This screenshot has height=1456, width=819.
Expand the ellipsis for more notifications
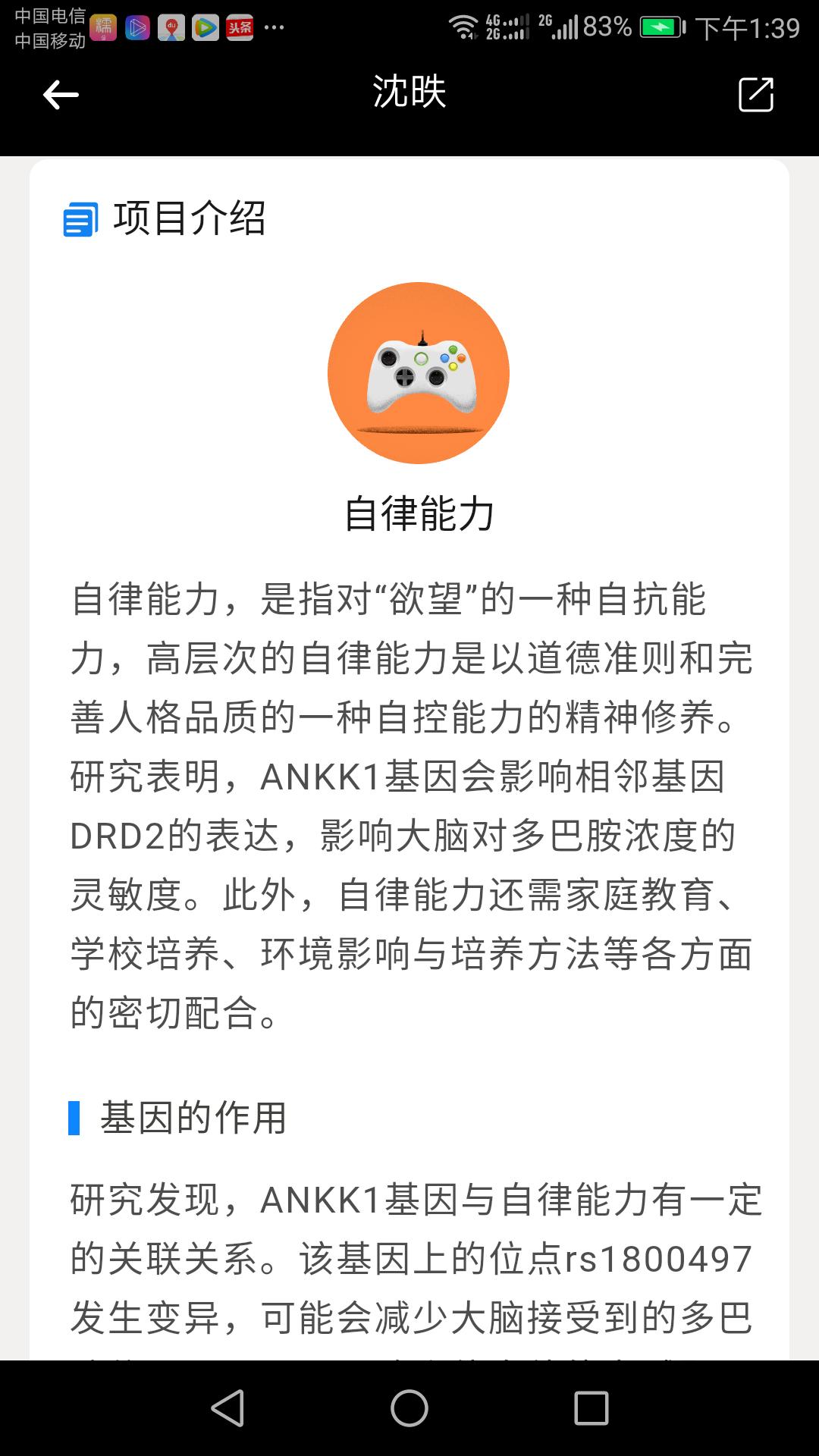271,27
